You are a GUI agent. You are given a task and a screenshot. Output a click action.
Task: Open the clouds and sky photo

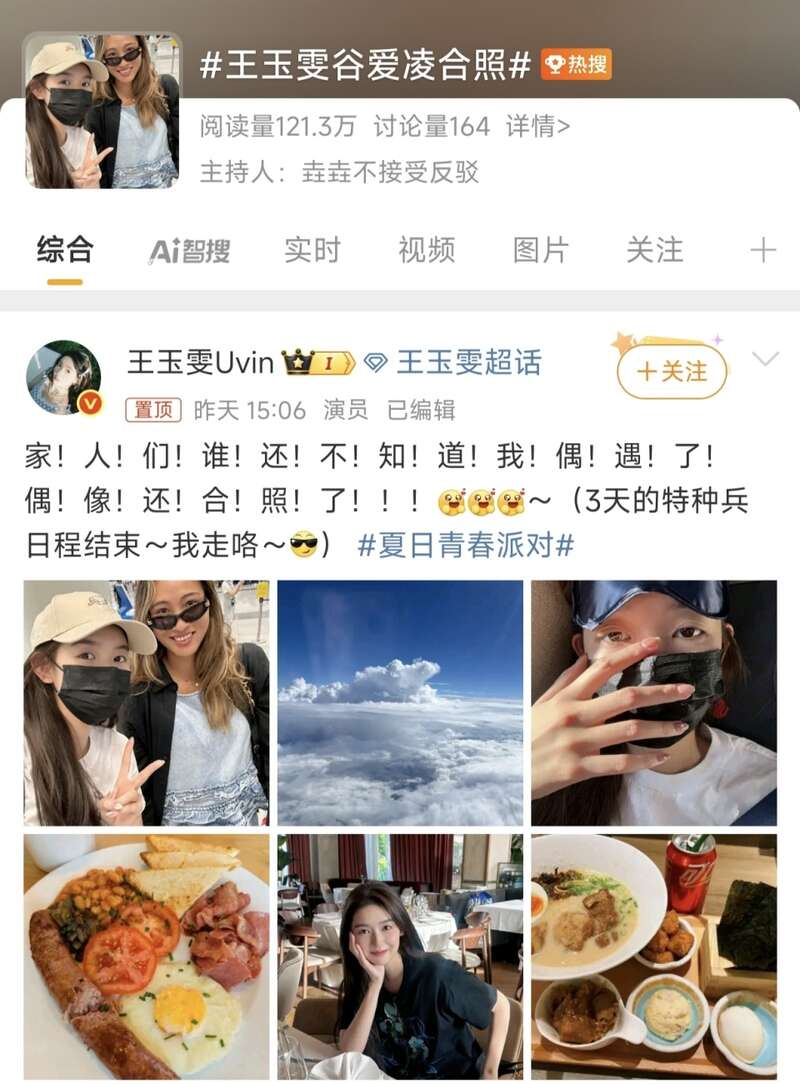tap(400, 703)
